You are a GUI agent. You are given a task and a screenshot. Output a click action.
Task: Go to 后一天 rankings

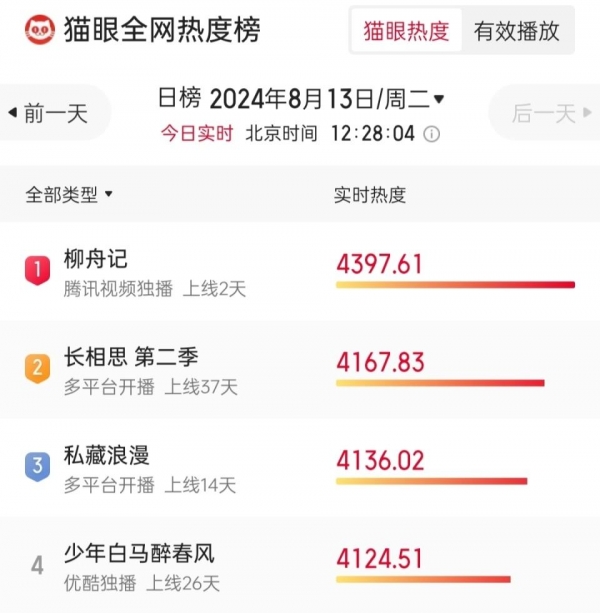(543, 114)
